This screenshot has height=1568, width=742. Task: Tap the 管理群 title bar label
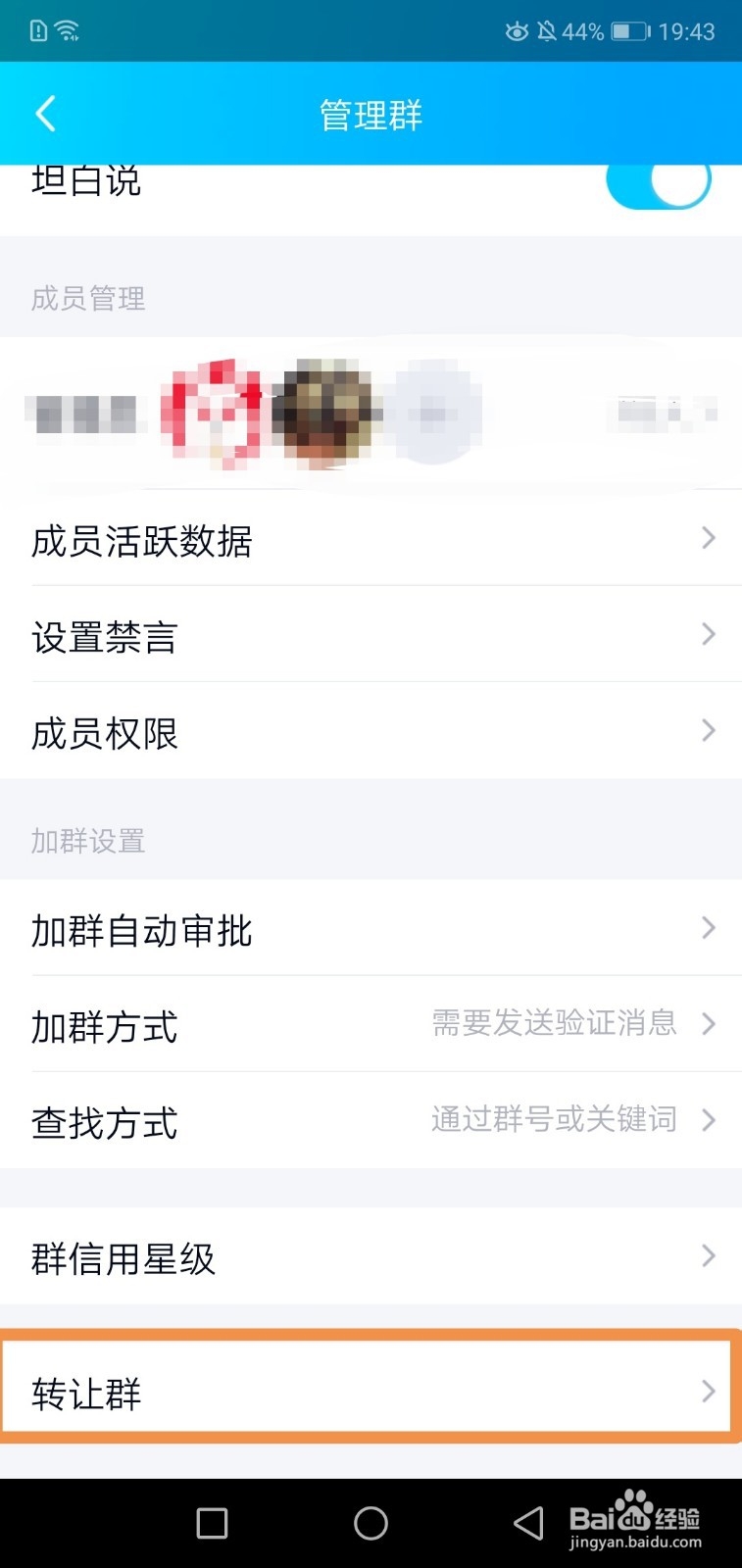click(371, 113)
